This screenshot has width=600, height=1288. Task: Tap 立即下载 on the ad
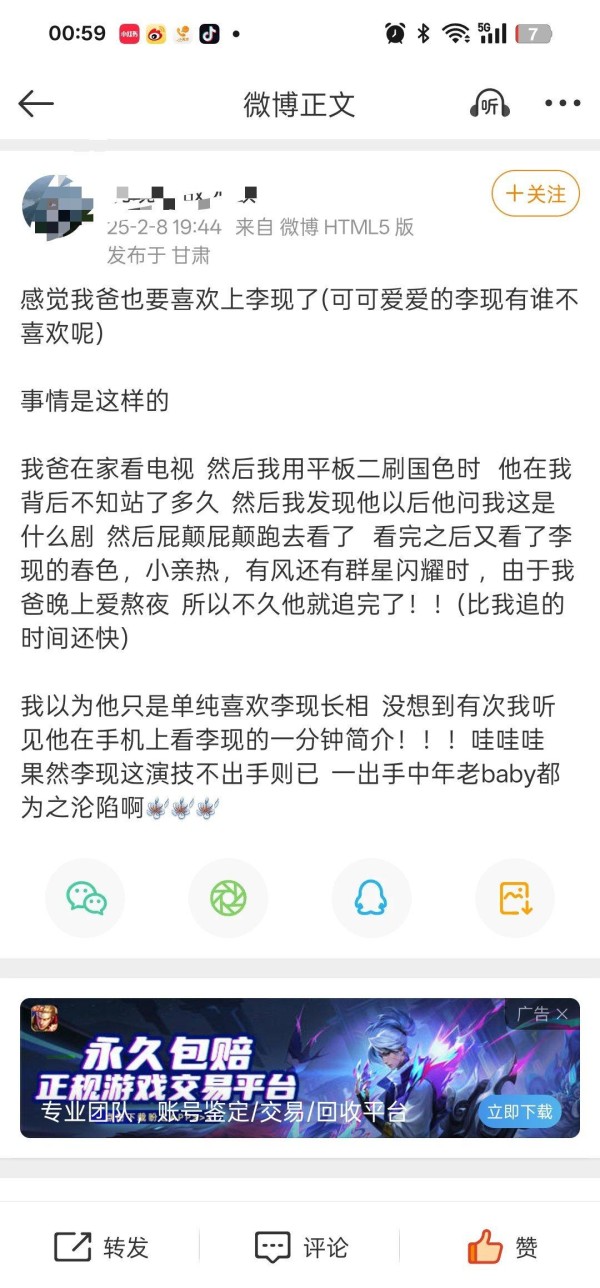(x=519, y=1111)
